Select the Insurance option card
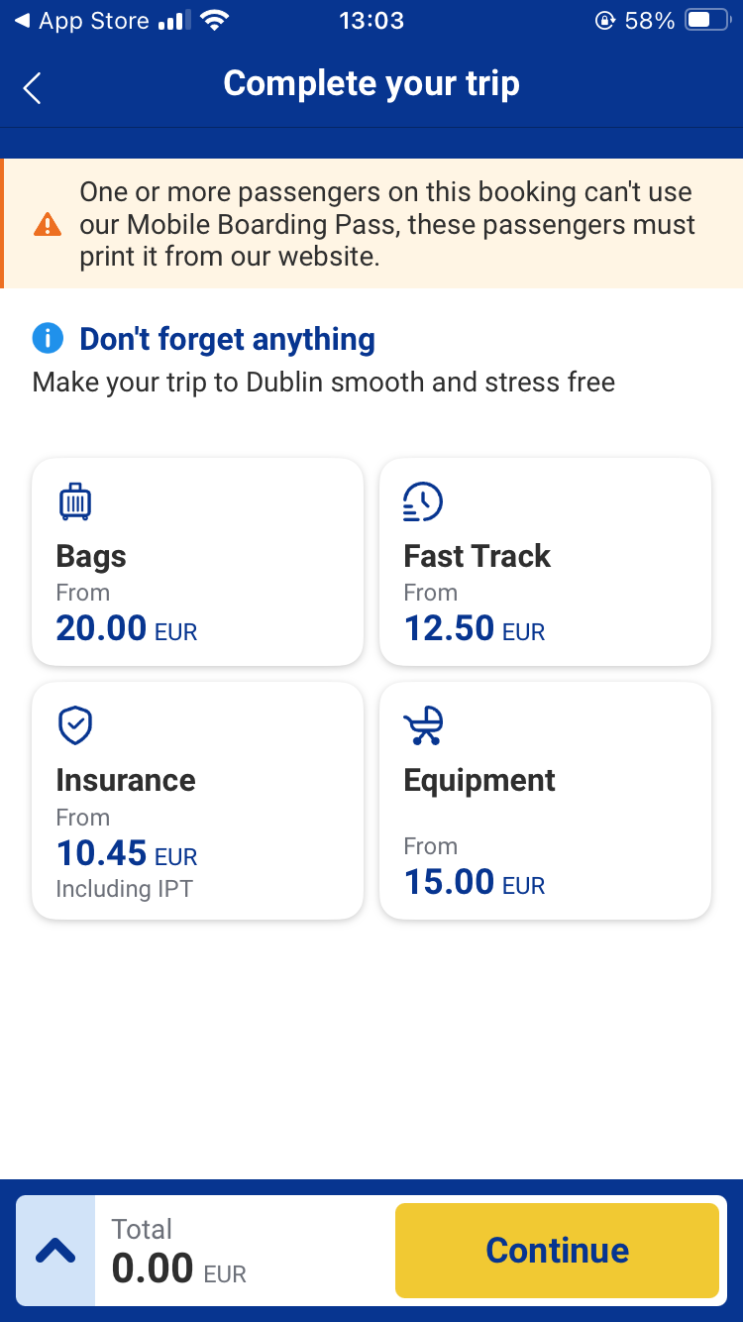The height and width of the screenshot is (1322, 743). click(198, 801)
